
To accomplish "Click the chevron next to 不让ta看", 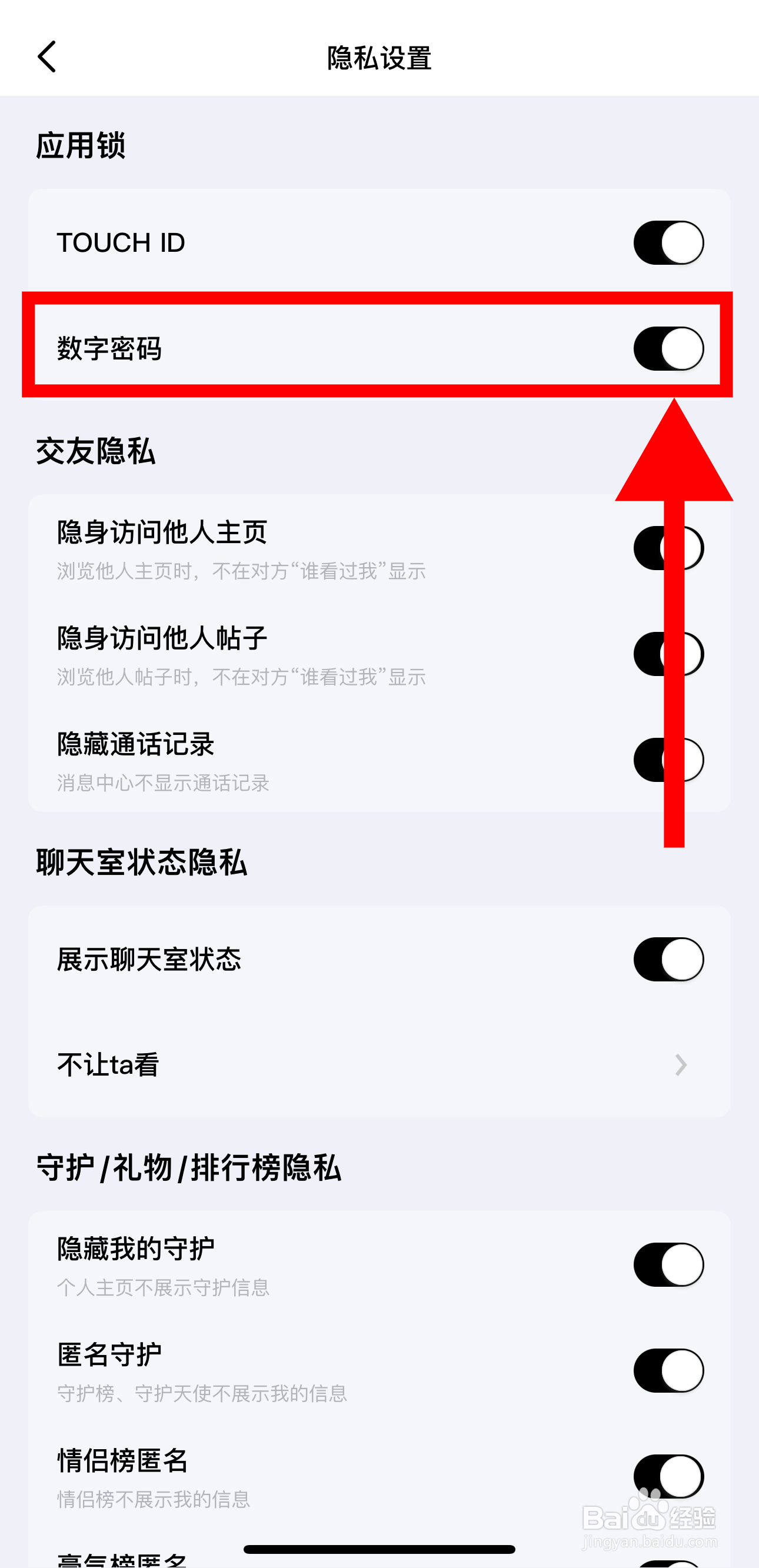I will click(680, 1064).
